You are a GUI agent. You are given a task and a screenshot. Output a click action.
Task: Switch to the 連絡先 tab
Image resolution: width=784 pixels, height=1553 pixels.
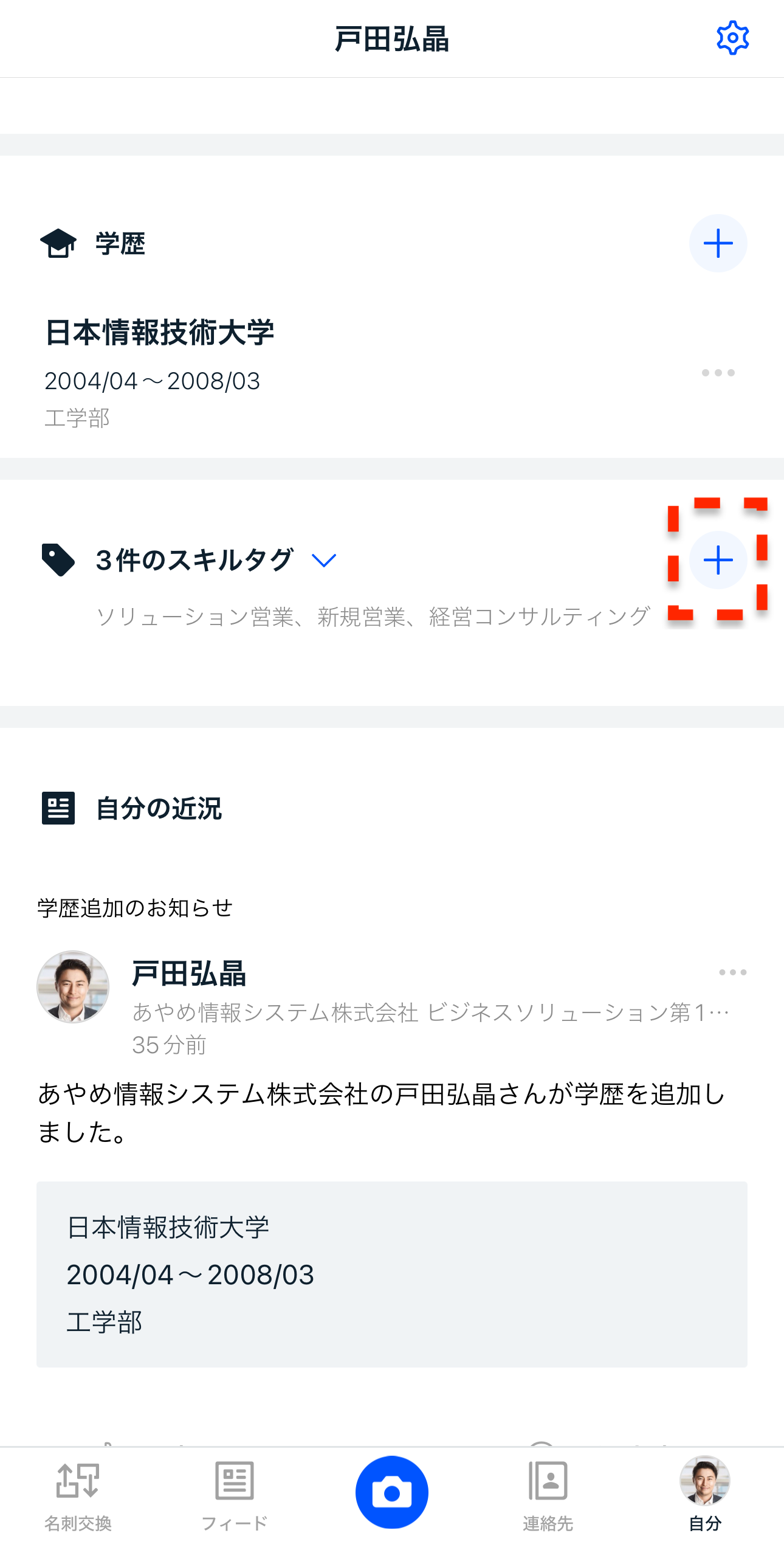(x=548, y=1493)
